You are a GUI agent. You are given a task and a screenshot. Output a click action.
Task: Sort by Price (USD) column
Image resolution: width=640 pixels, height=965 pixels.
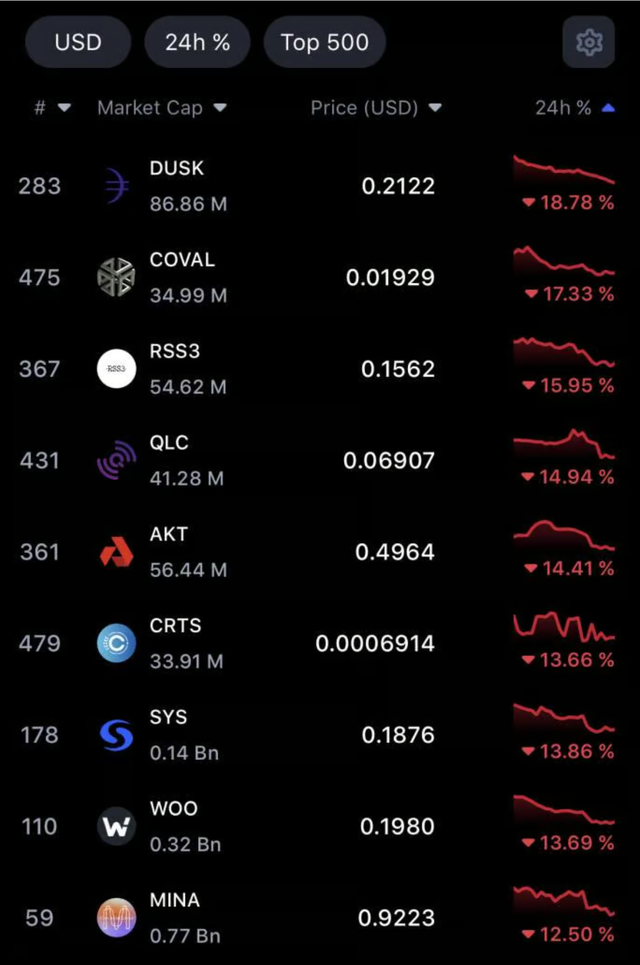(376, 107)
